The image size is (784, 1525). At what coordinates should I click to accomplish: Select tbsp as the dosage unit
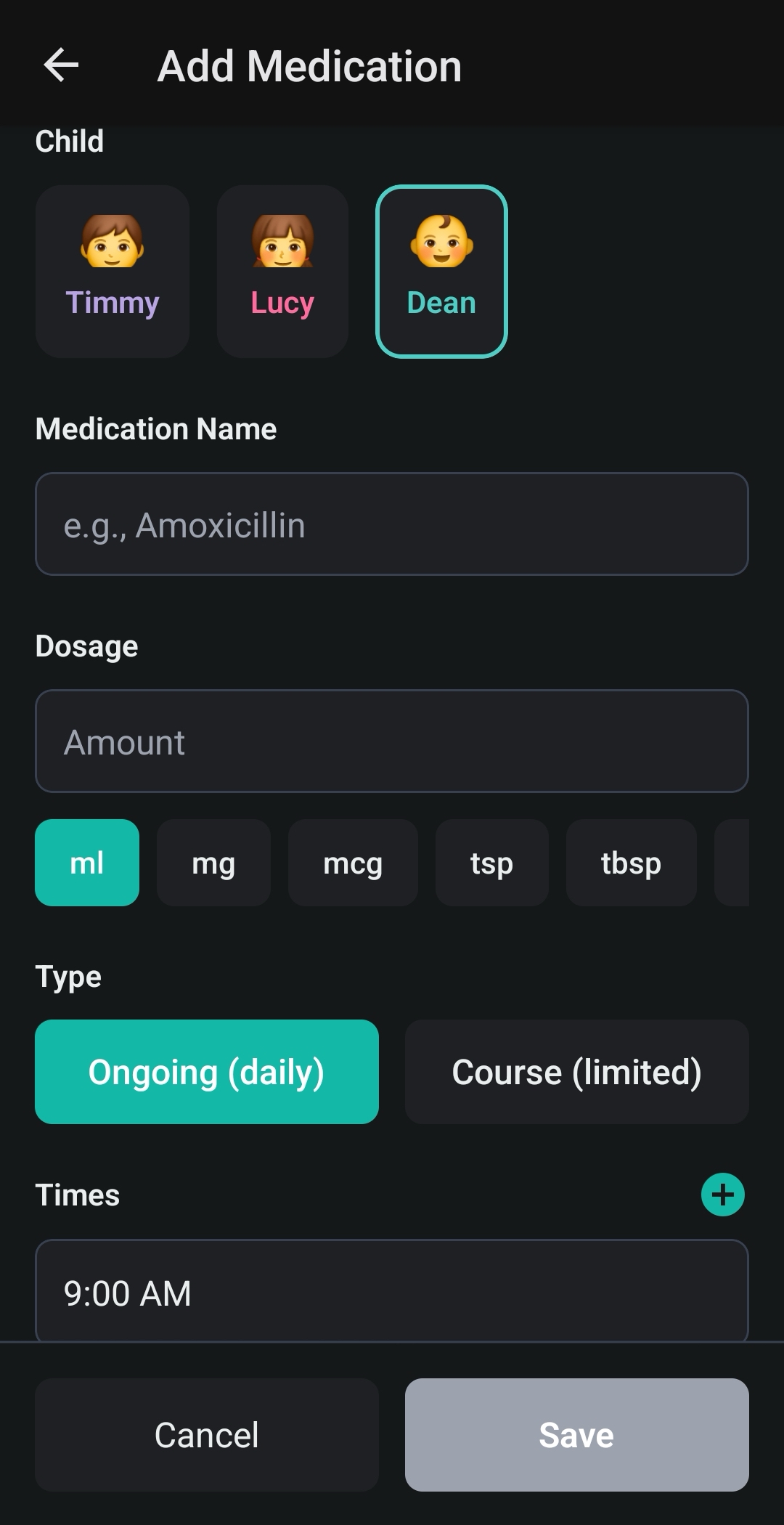631,863
